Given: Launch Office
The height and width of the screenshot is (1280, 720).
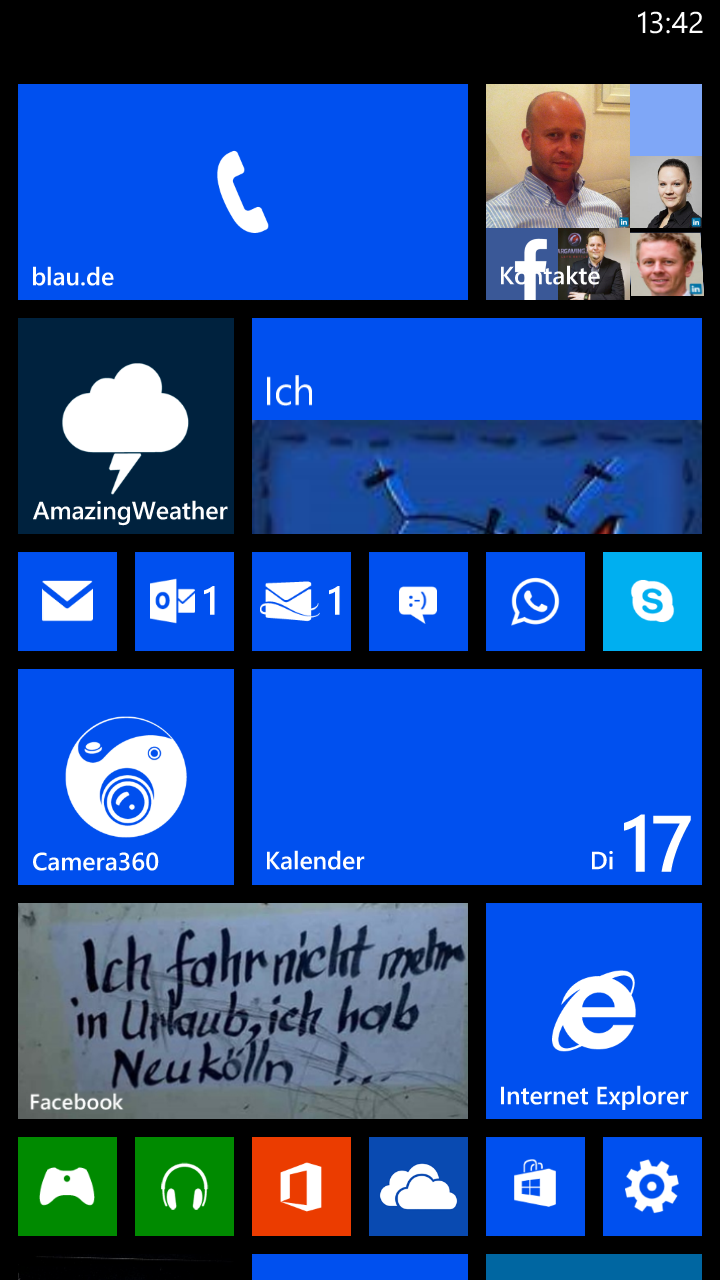Looking at the screenshot, I should [x=301, y=1186].
